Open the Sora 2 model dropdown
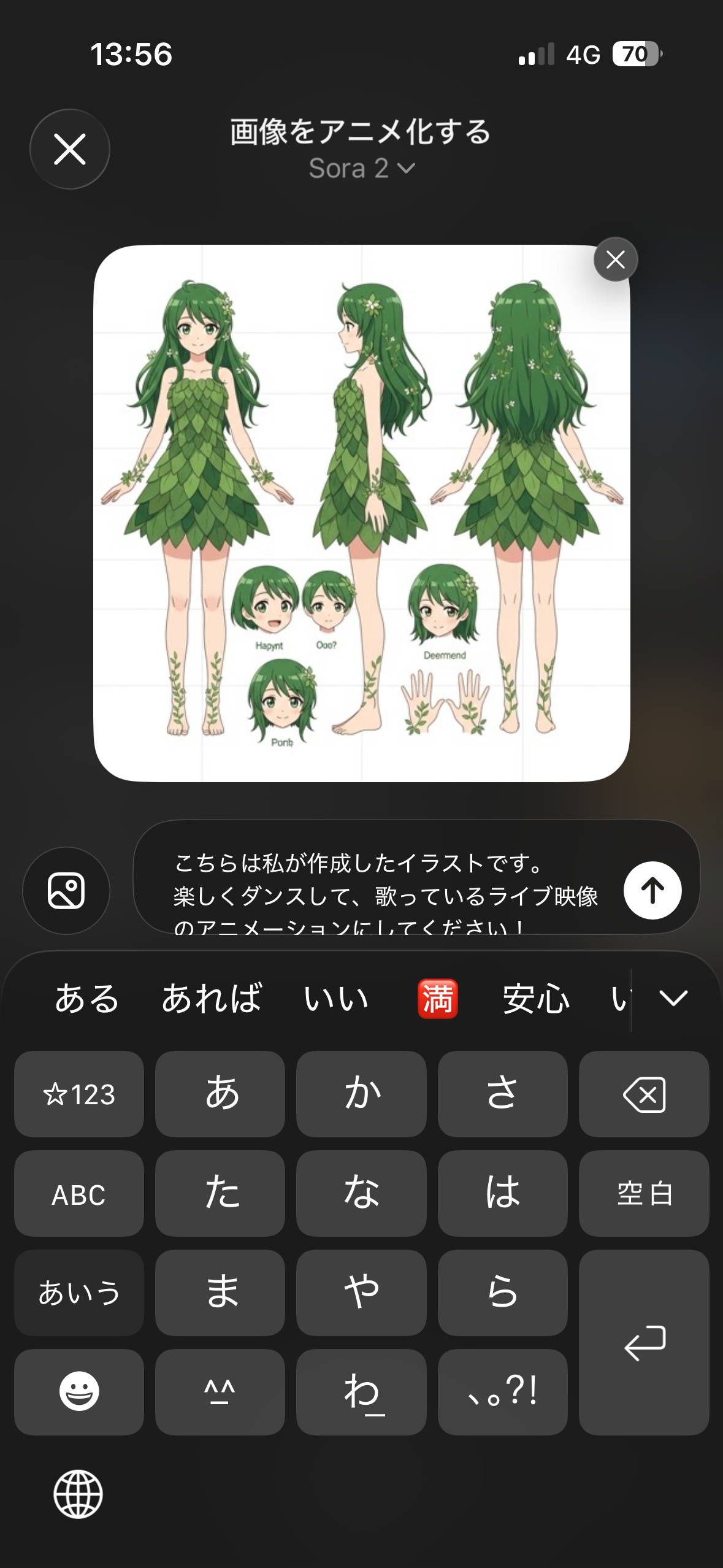 [362, 168]
